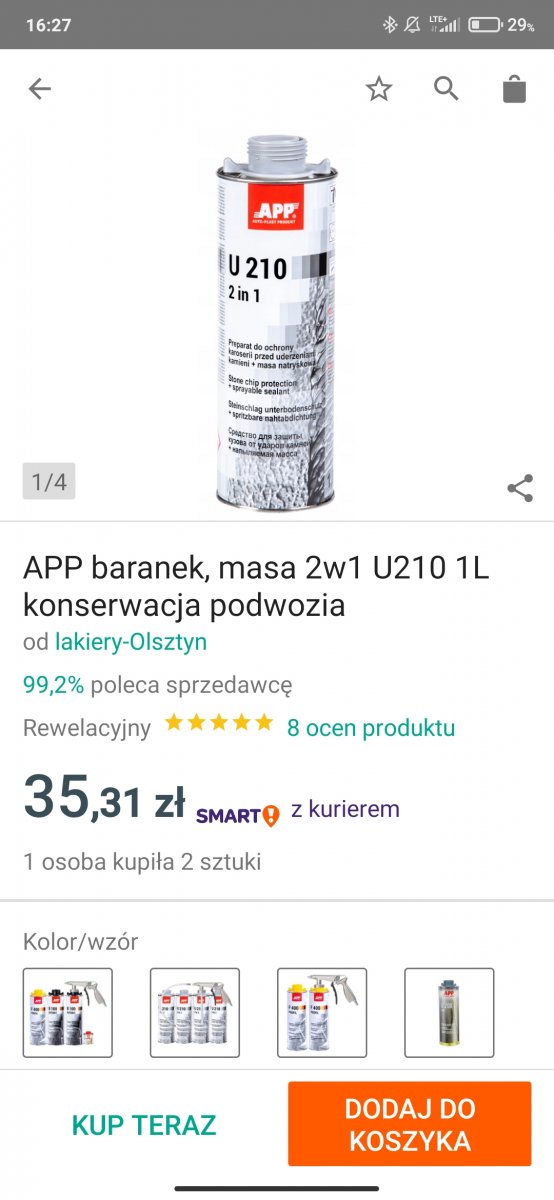This screenshot has width=554, height=1200.
Task: Tap KUP TERAZ to buy now
Action: pos(144,1124)
